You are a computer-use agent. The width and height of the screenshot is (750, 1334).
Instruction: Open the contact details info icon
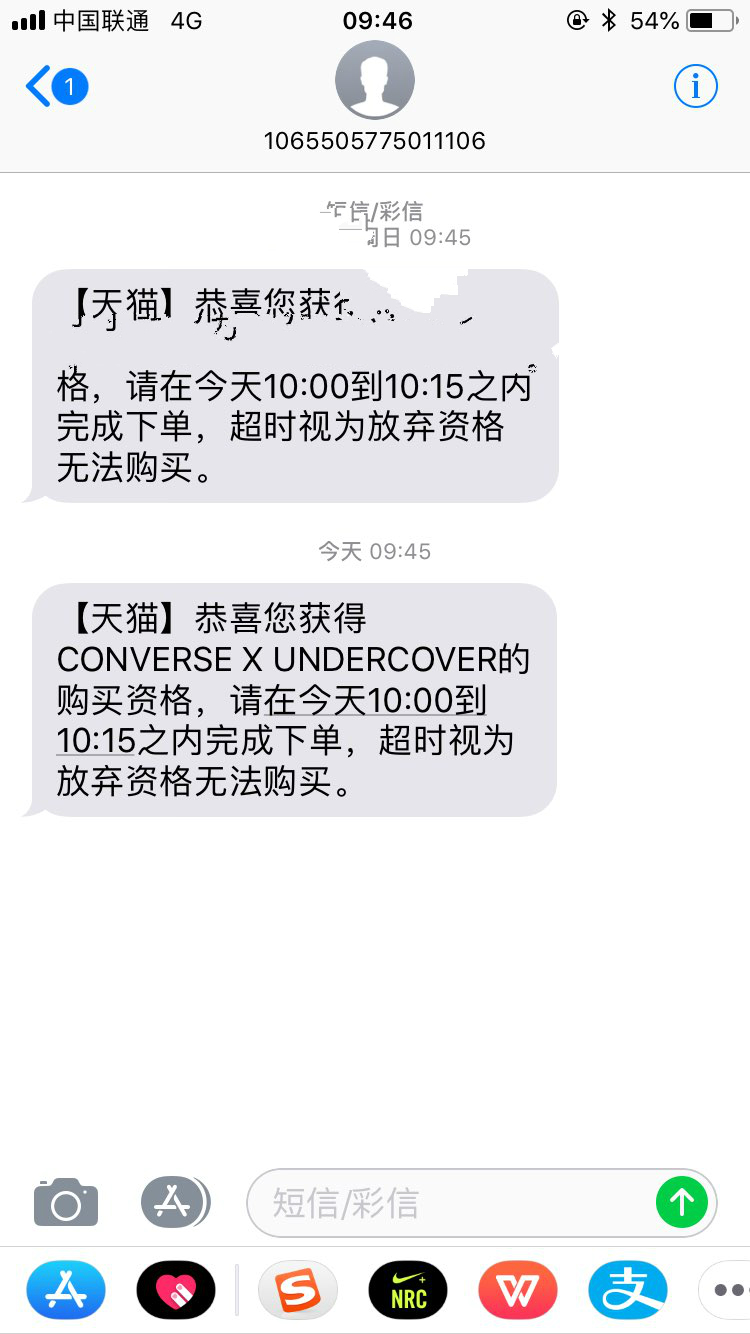tap(695, 87)
